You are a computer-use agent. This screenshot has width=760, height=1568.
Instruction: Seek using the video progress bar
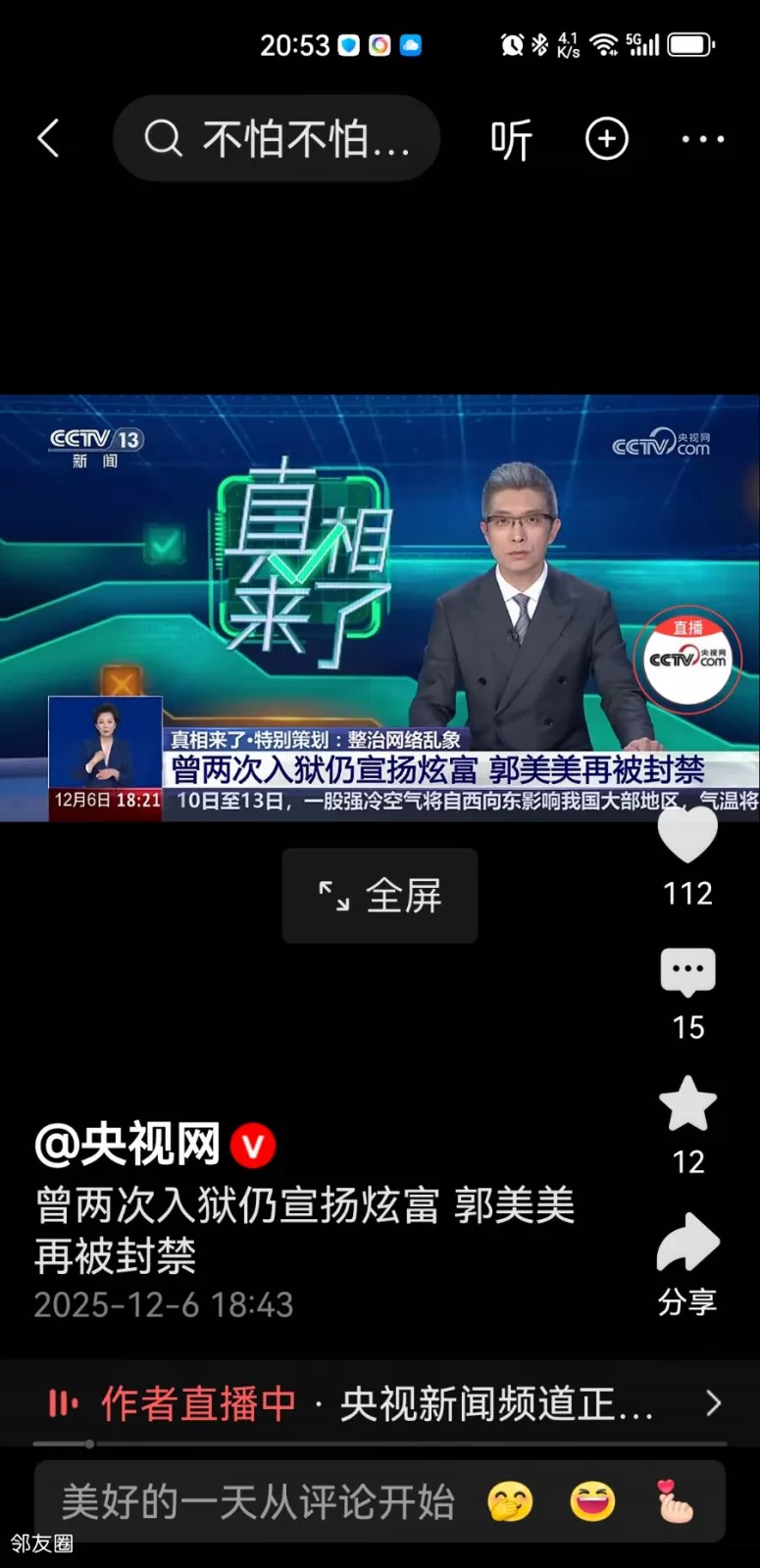point(380,1444)
